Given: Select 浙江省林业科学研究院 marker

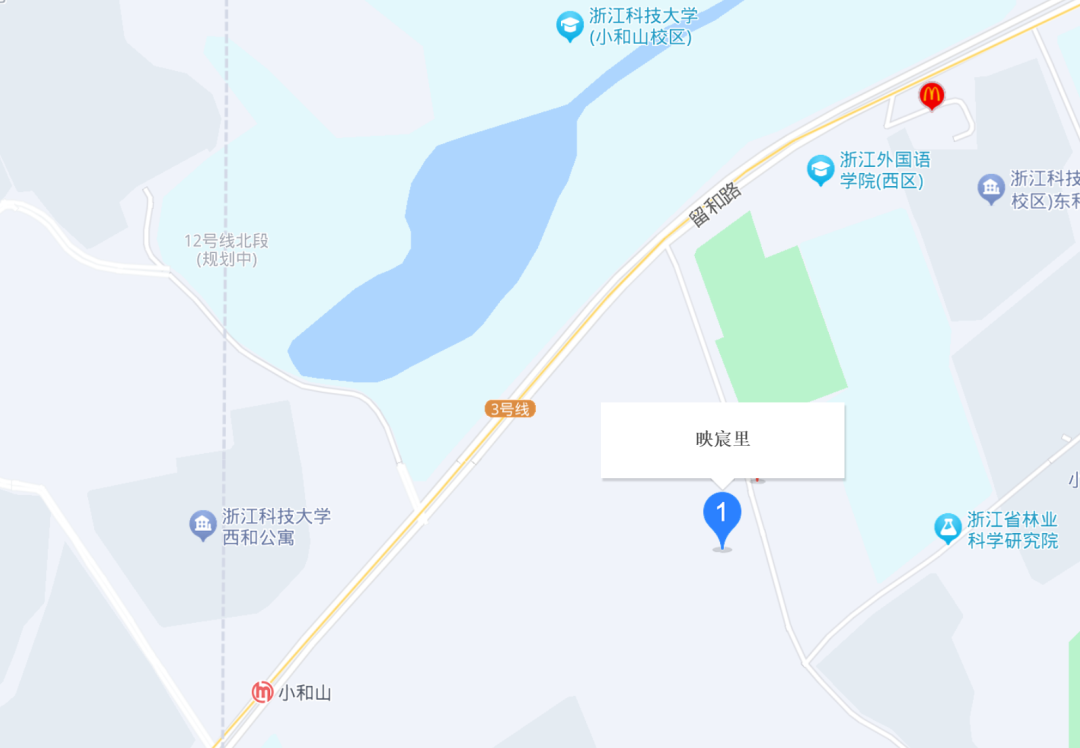Looking at the screenshot, I should pos(947,528).
